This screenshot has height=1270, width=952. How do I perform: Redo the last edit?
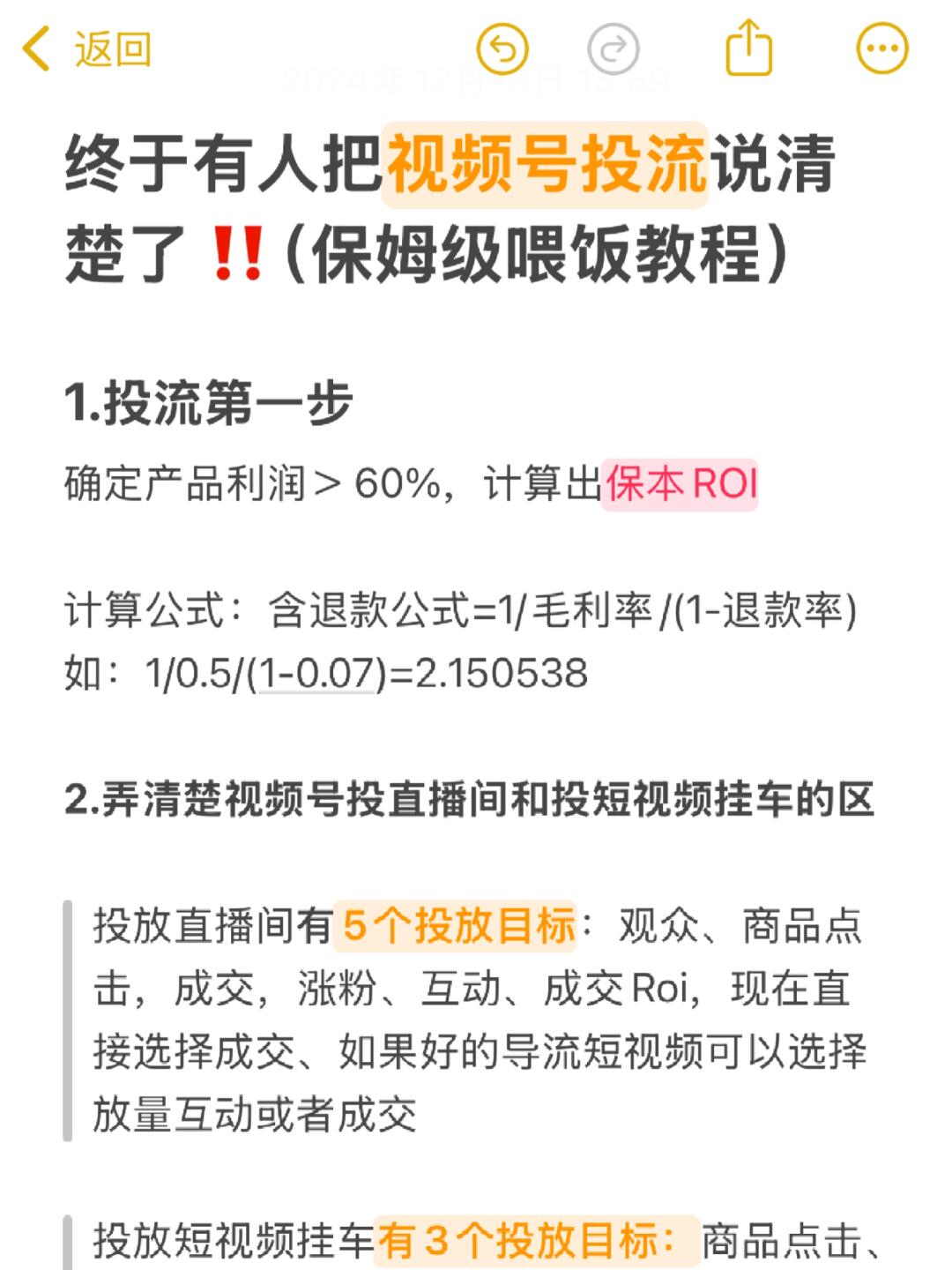click(613, 49)
